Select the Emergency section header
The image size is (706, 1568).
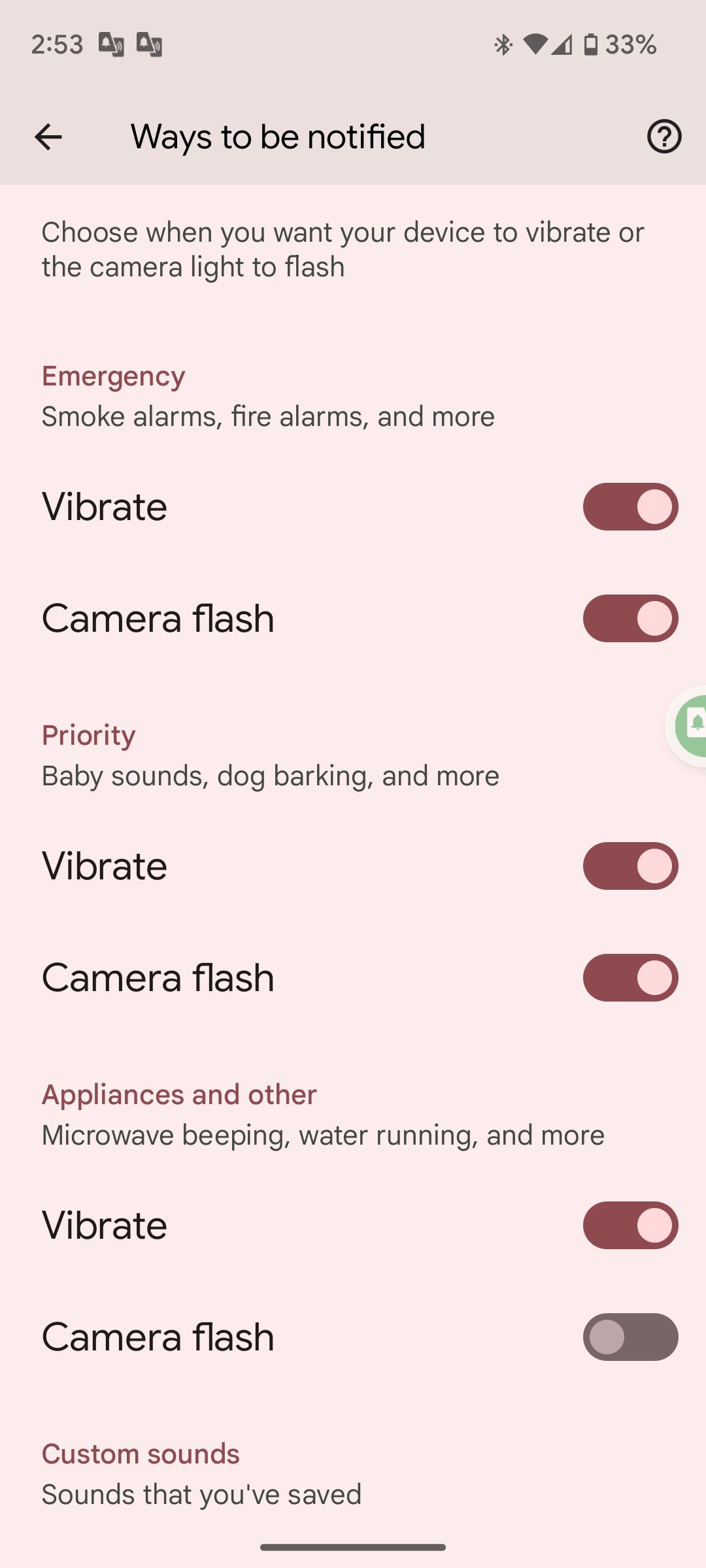coord(112,376)
